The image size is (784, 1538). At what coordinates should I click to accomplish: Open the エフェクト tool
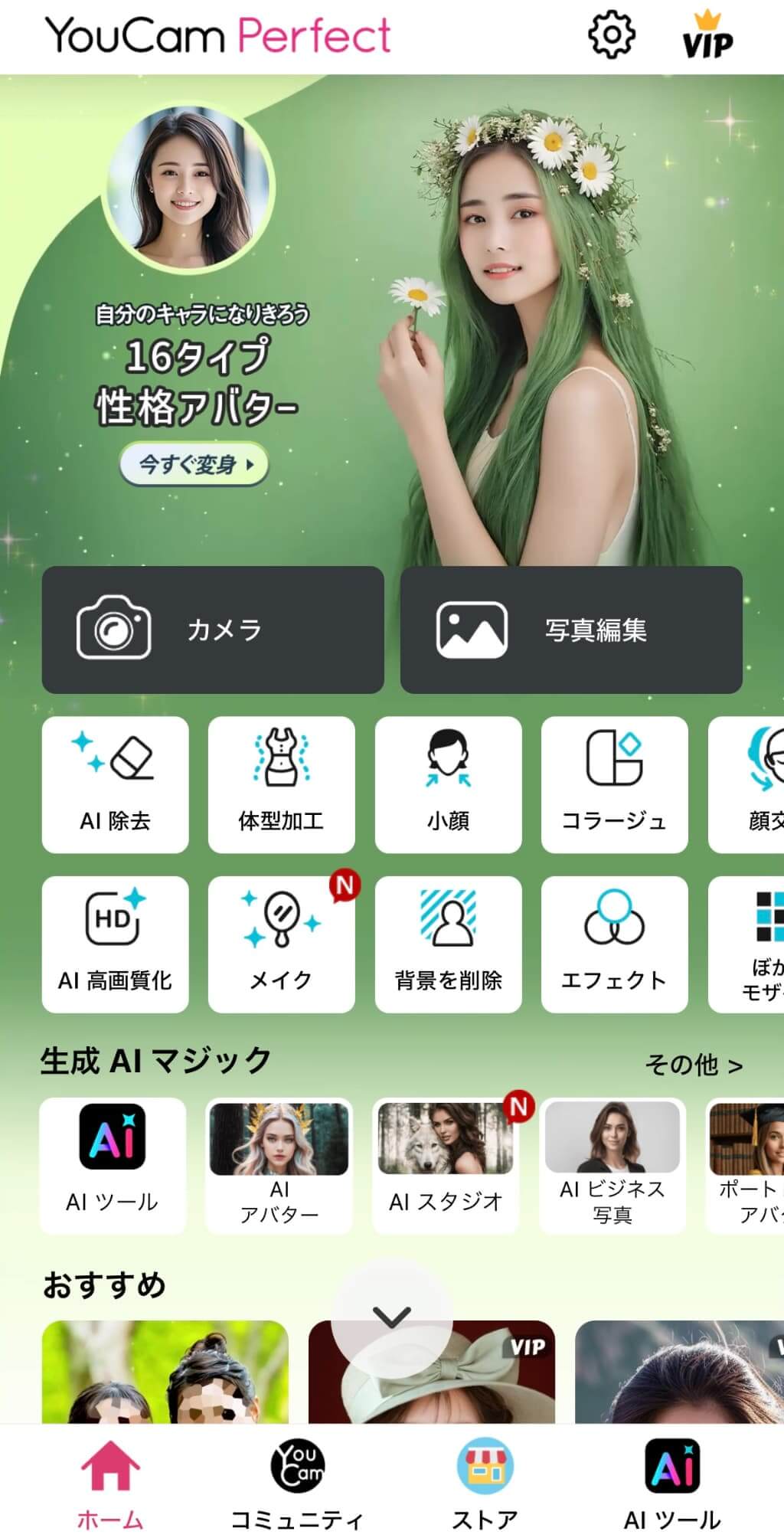(614, 944)
